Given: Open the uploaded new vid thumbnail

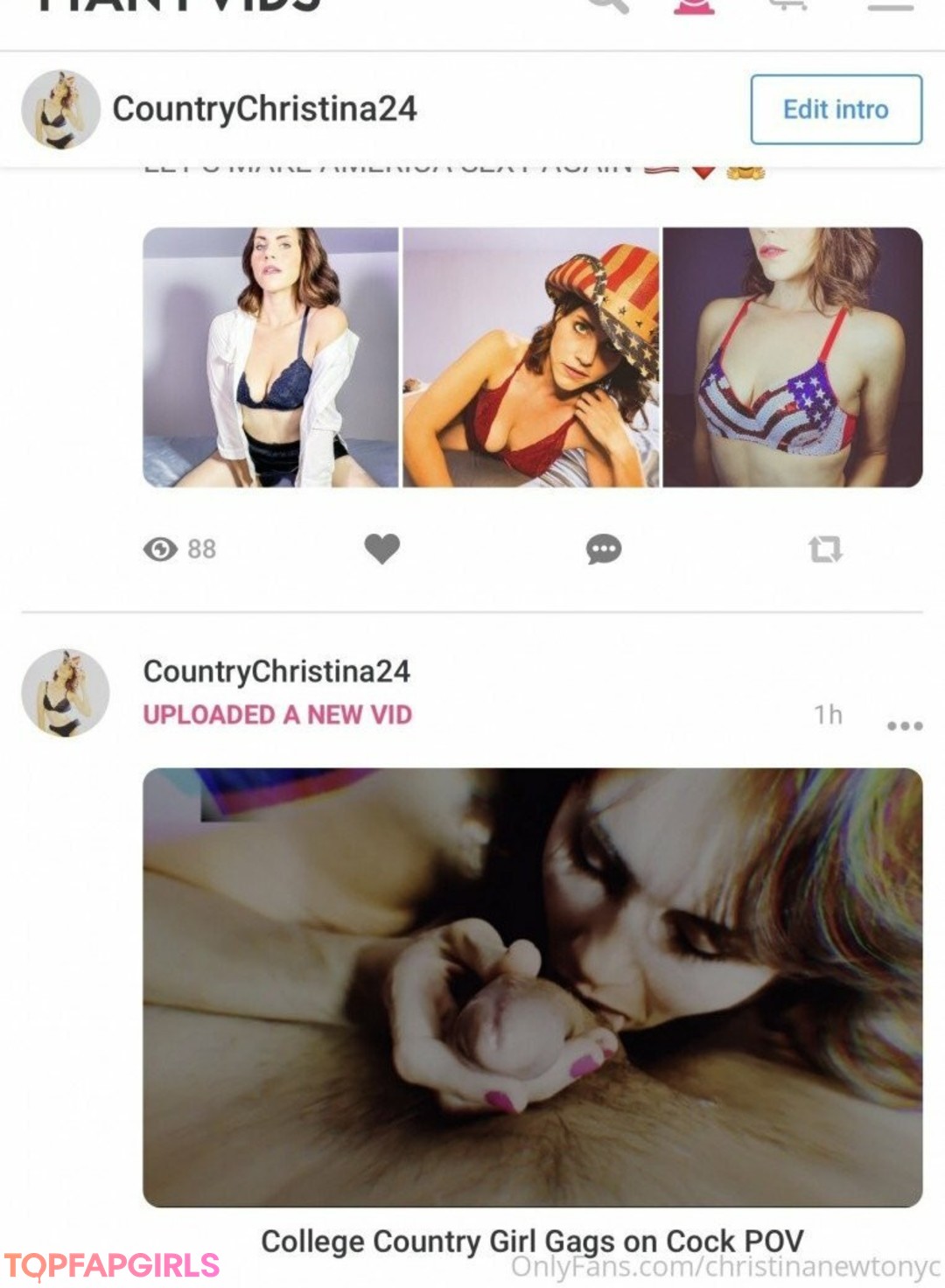Looking at the screenshot, I should tap(532, 987).
